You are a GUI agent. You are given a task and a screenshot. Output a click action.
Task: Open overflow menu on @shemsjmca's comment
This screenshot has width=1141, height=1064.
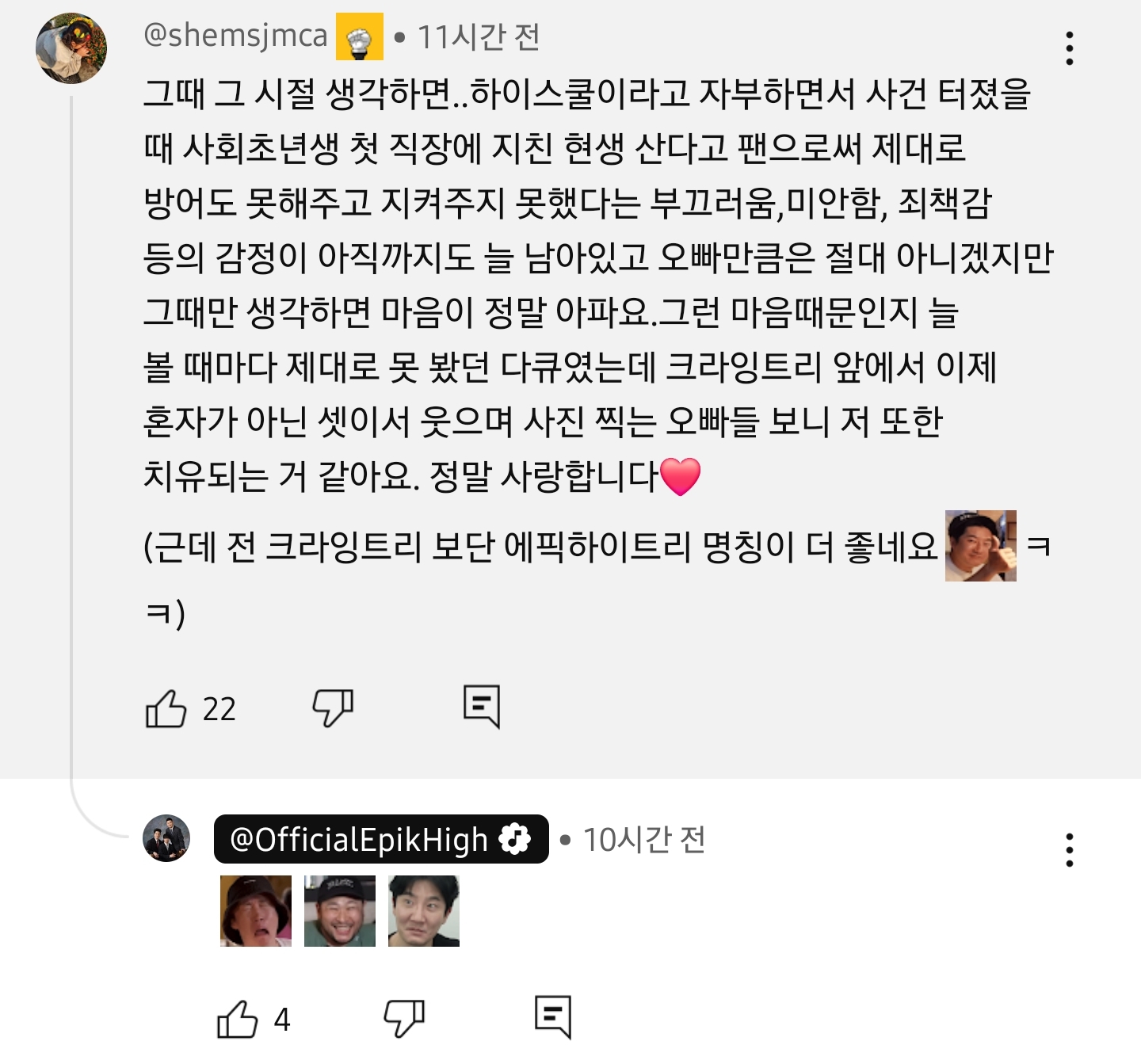tap(1070, 48)
